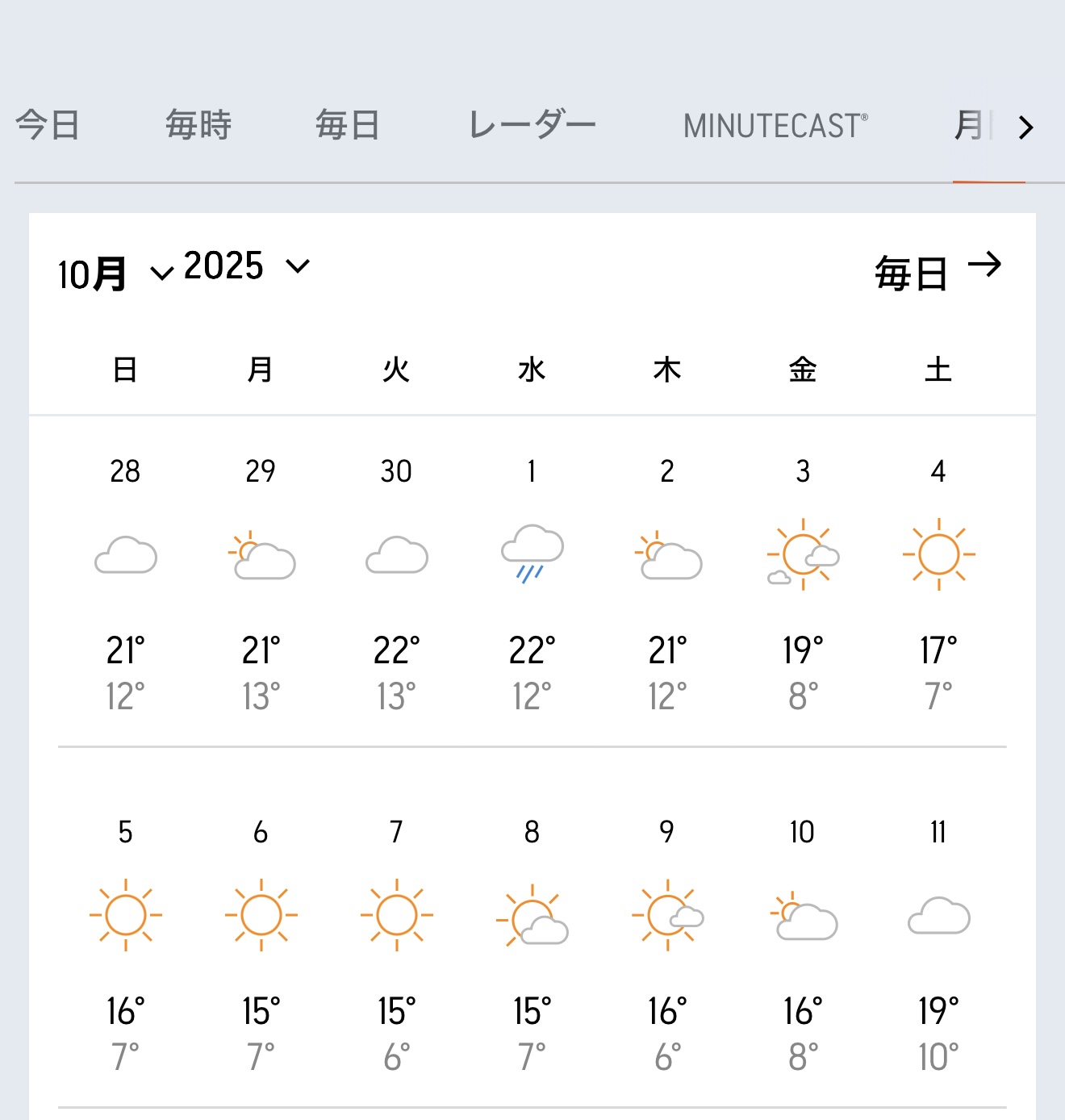This screenshot has height=1120, width=1065.
Task: Open the rainy forecast for day 1
Action: (532, 581)
